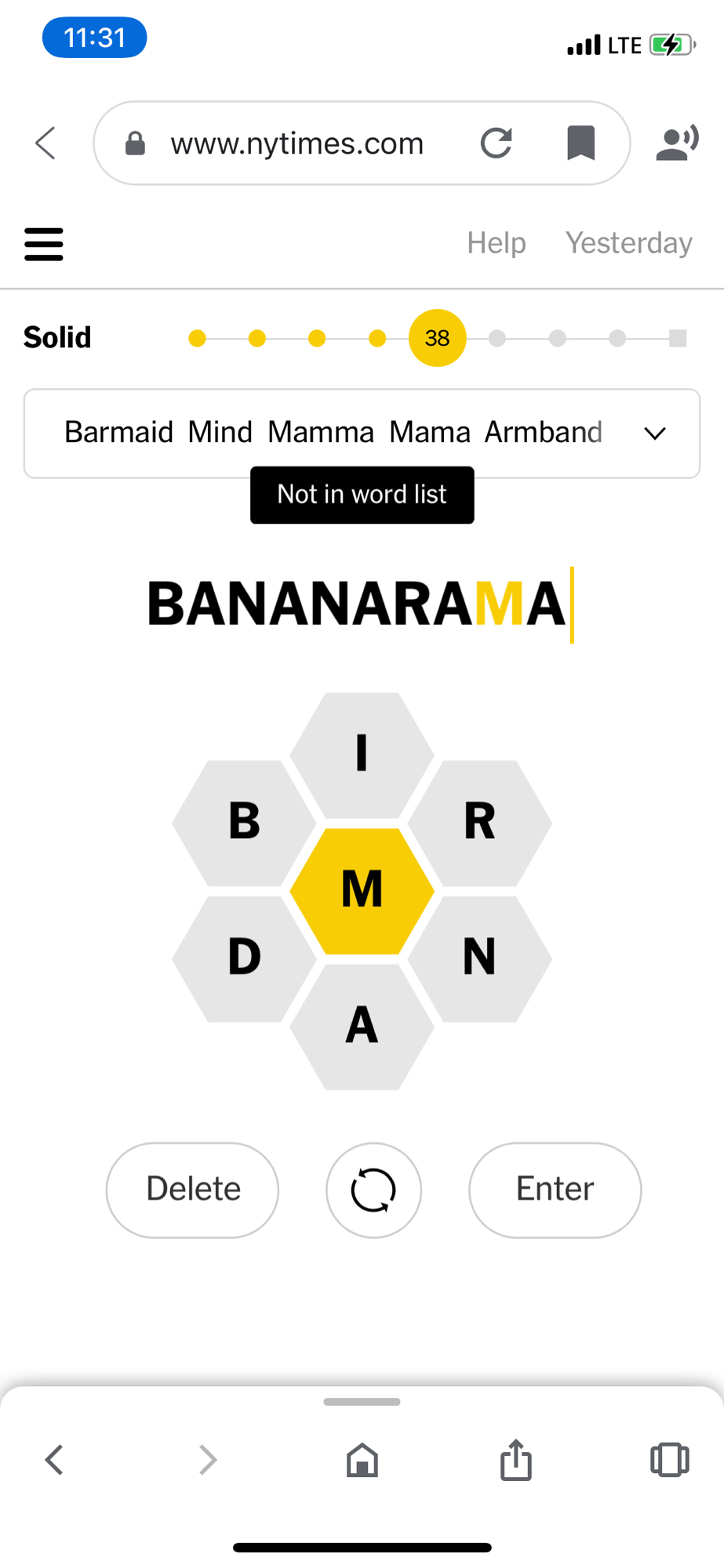Screen dimensions: 724x1568
Task: Delete the last typed letter
Action: pyautogui.click(x=193, y=1189)
